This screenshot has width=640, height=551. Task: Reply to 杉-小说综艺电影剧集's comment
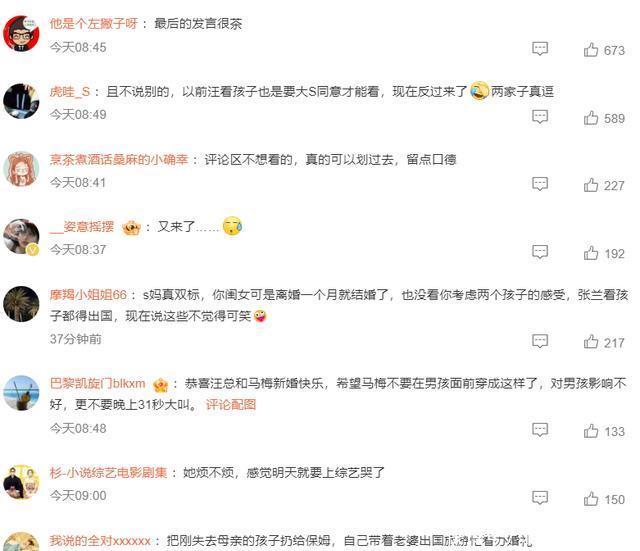540,498
